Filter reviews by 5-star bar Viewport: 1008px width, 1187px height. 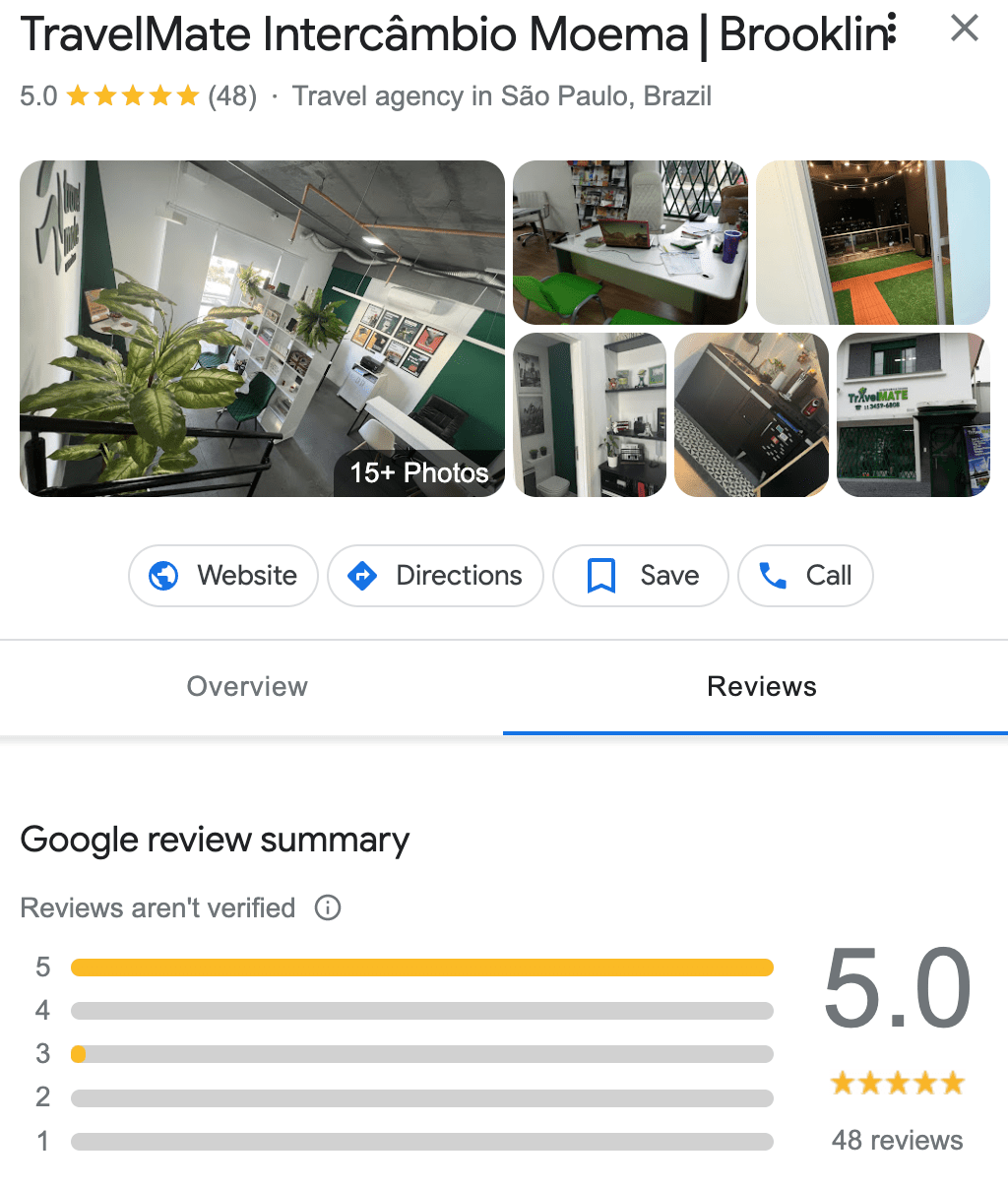point(421,968)
